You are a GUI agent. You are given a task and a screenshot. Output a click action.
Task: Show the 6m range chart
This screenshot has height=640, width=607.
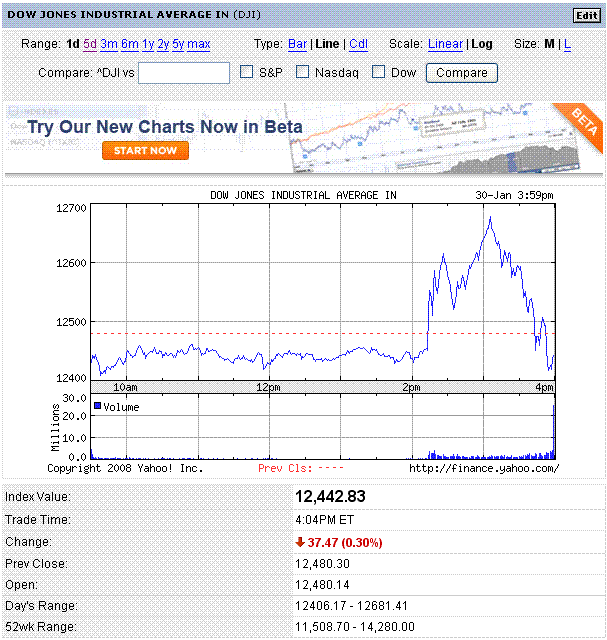(129, 44)
